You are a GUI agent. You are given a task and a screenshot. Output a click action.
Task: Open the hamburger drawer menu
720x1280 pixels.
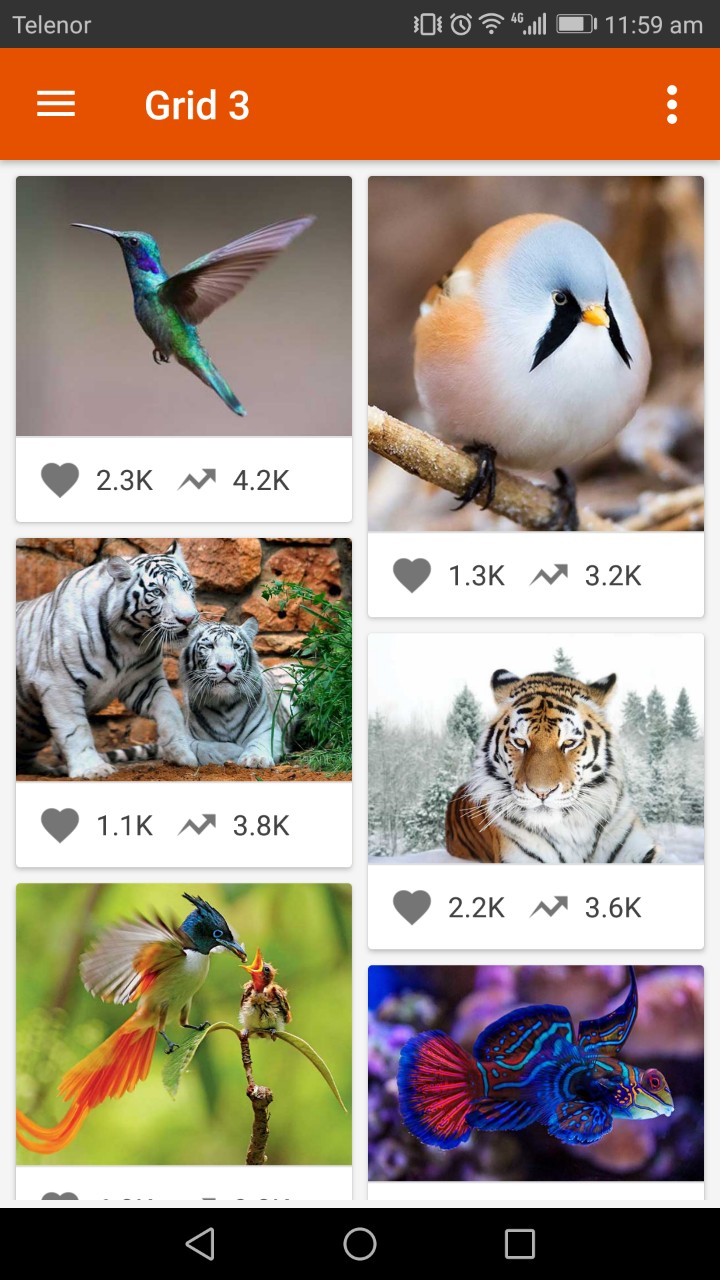point(56,104)
